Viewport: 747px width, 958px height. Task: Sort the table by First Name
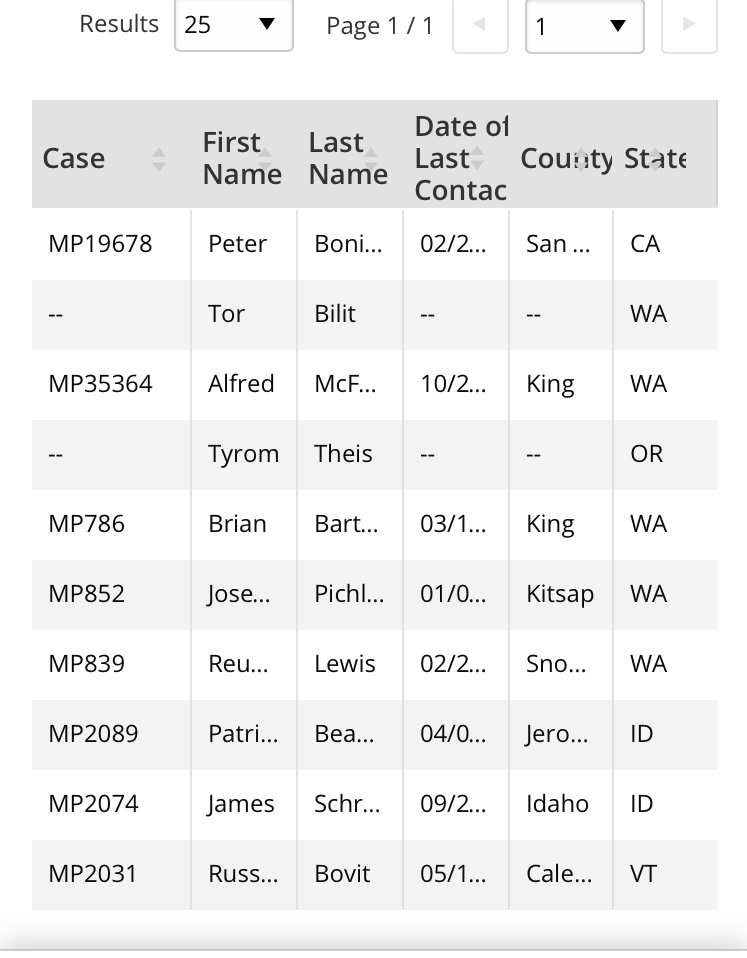tap(265, 158)
